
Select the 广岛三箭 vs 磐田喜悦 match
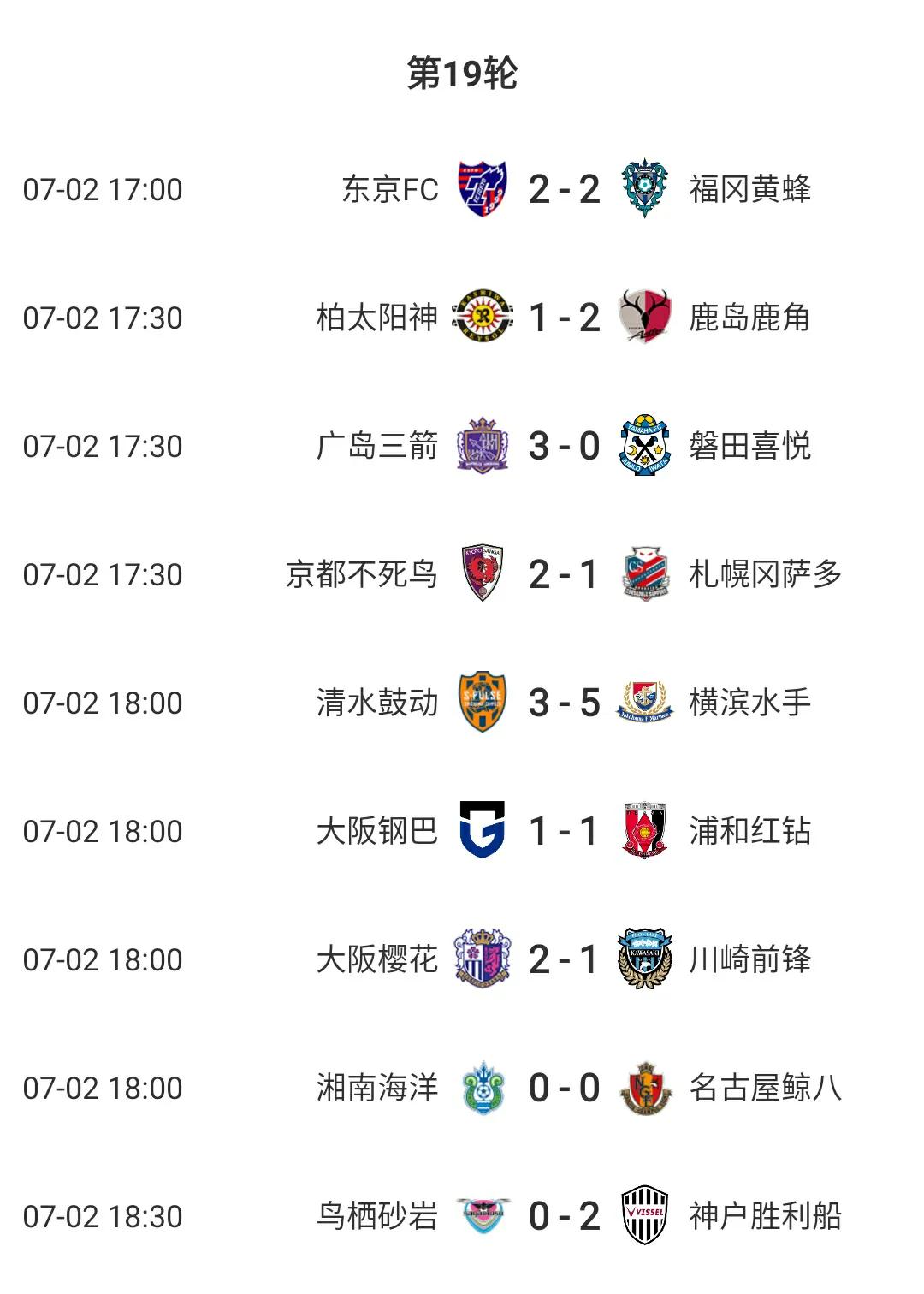[563, 446]
